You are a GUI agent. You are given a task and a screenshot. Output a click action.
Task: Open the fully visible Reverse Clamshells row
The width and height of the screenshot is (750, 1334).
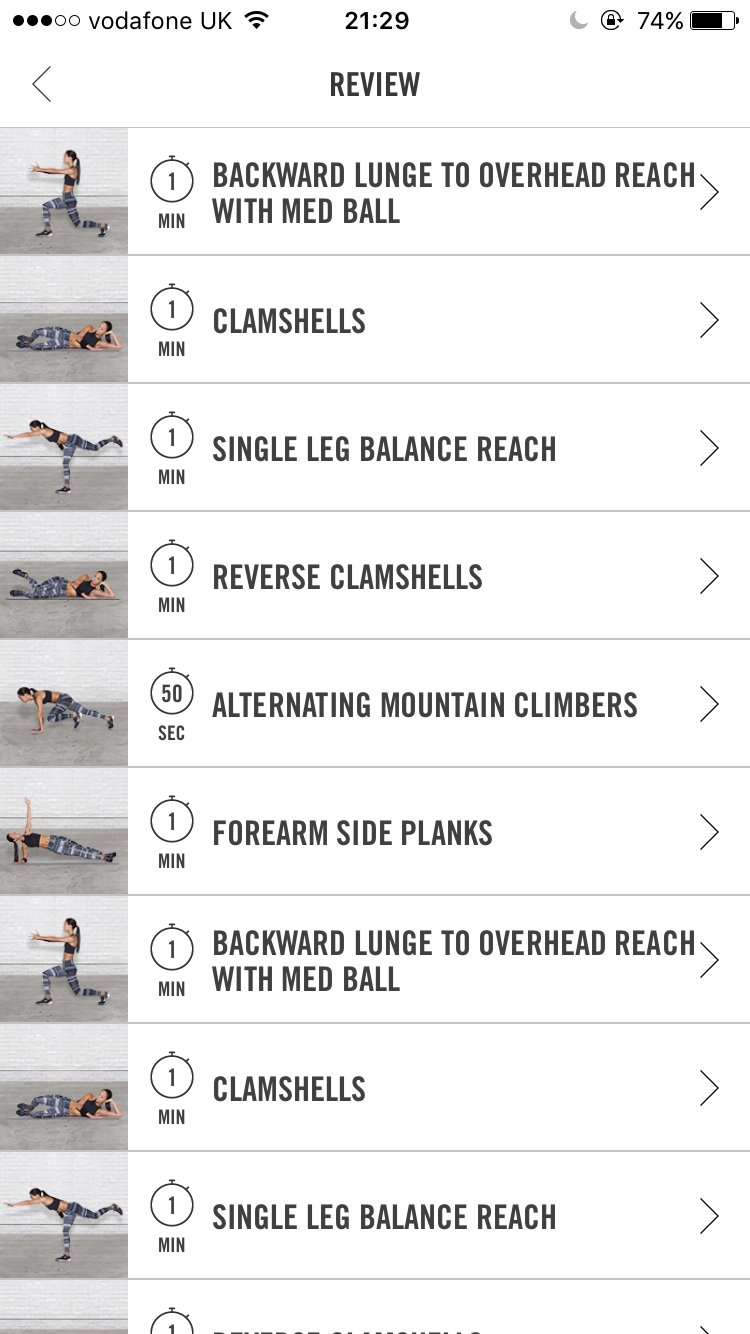click(x=375, y=576)
